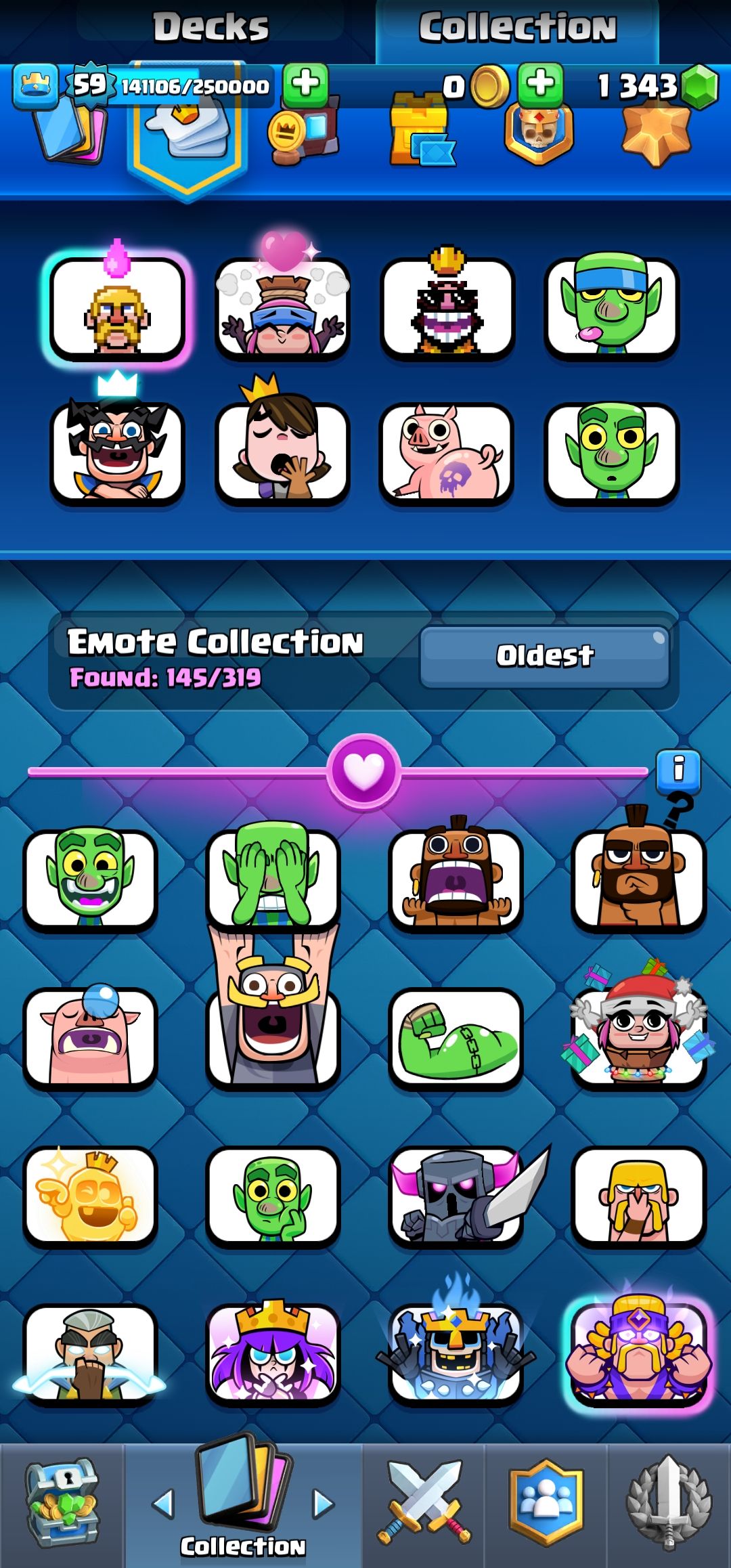
Task: Open the Events sword-and-laurel tab
Action: click(669, 1506)
